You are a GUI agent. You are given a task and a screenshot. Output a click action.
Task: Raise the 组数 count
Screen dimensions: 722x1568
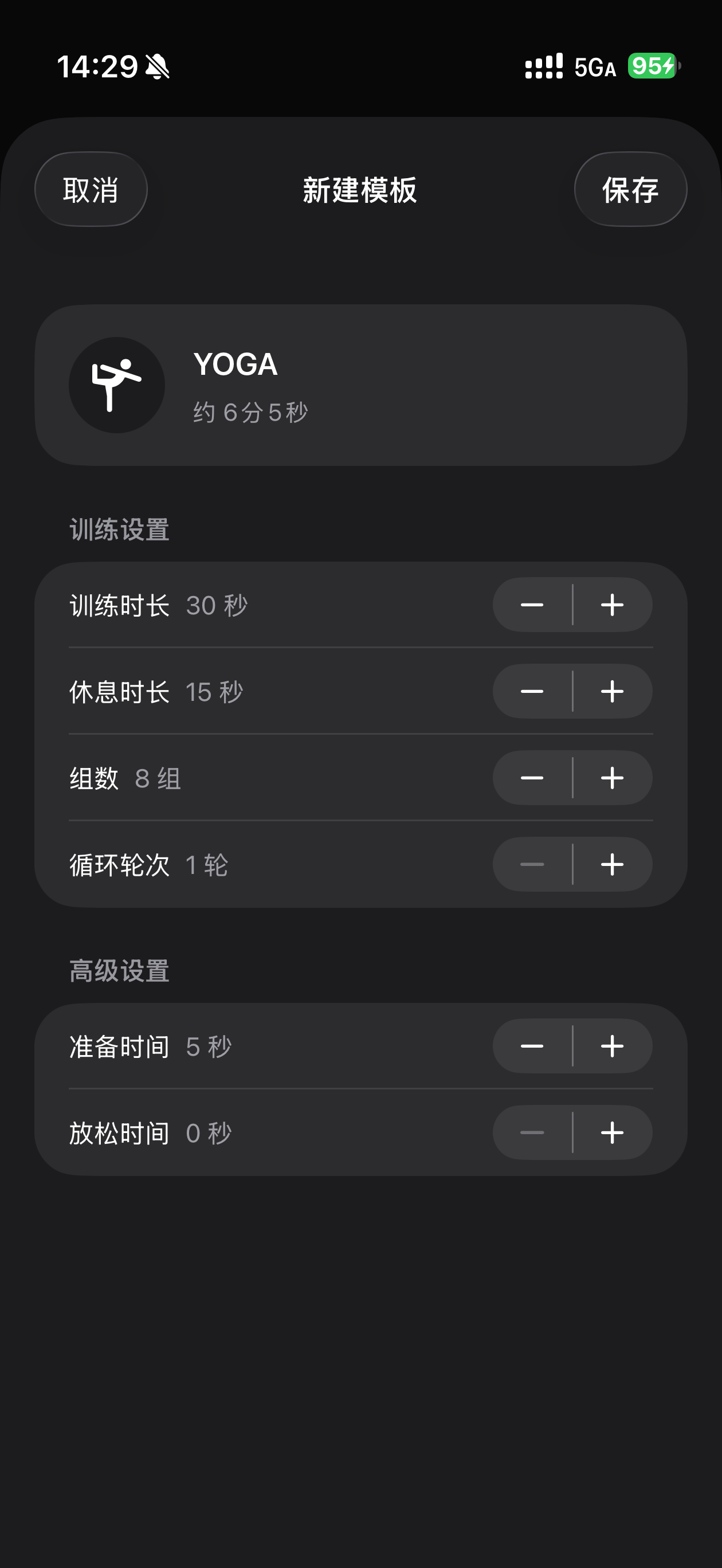point(612,777)
